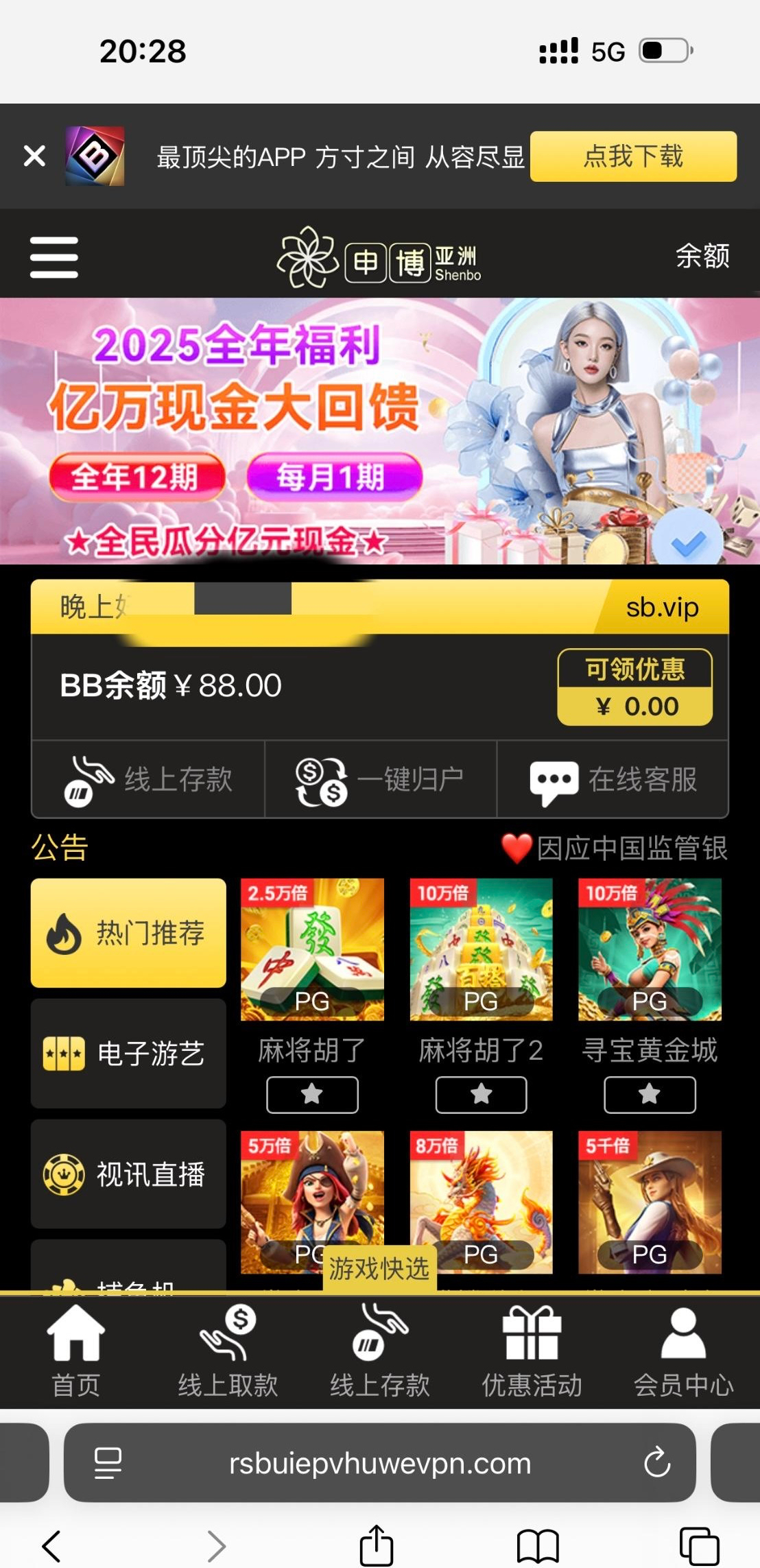760x1568 pixels.
Task: Dismiss the app download banner
Action: coord(34,156)
